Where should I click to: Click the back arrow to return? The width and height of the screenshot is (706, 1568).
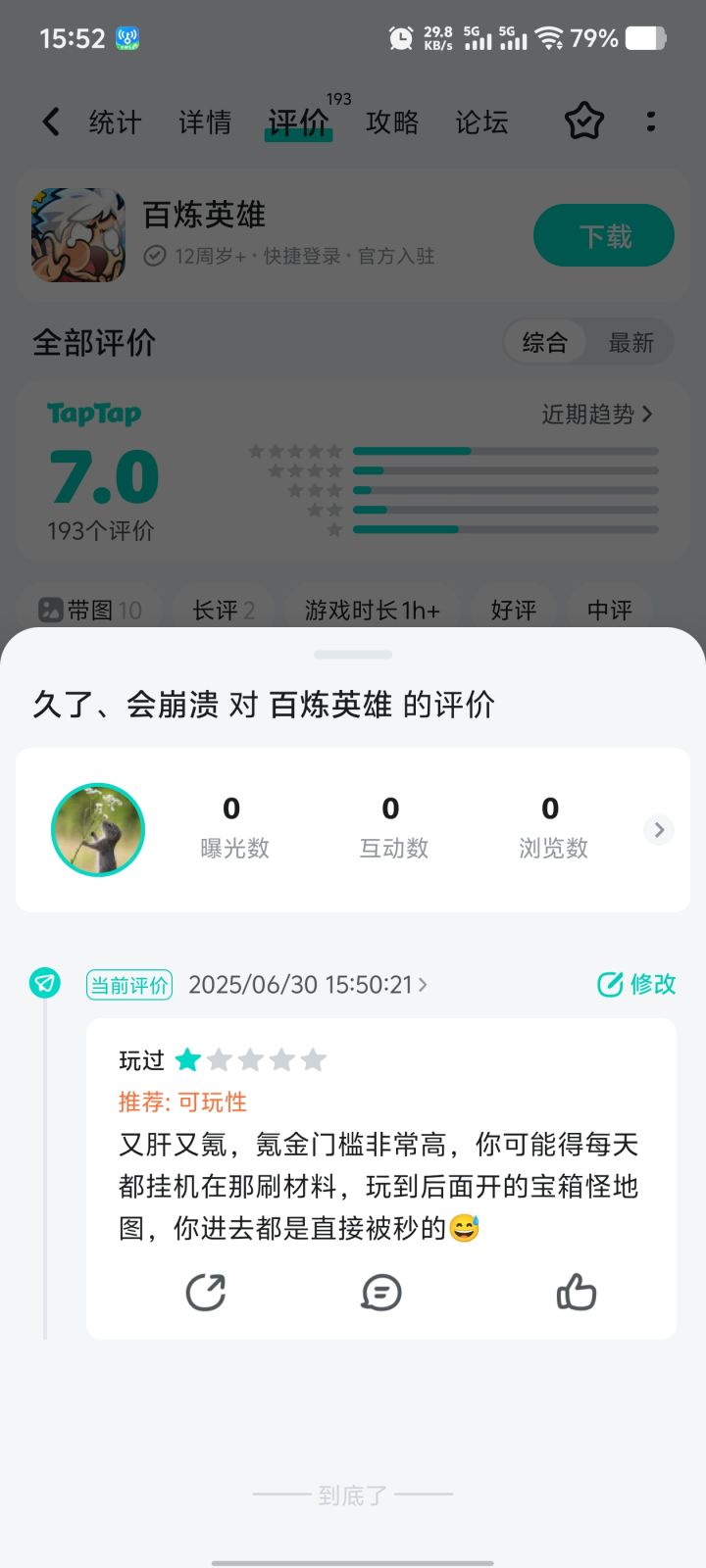[x=51, y=122]
